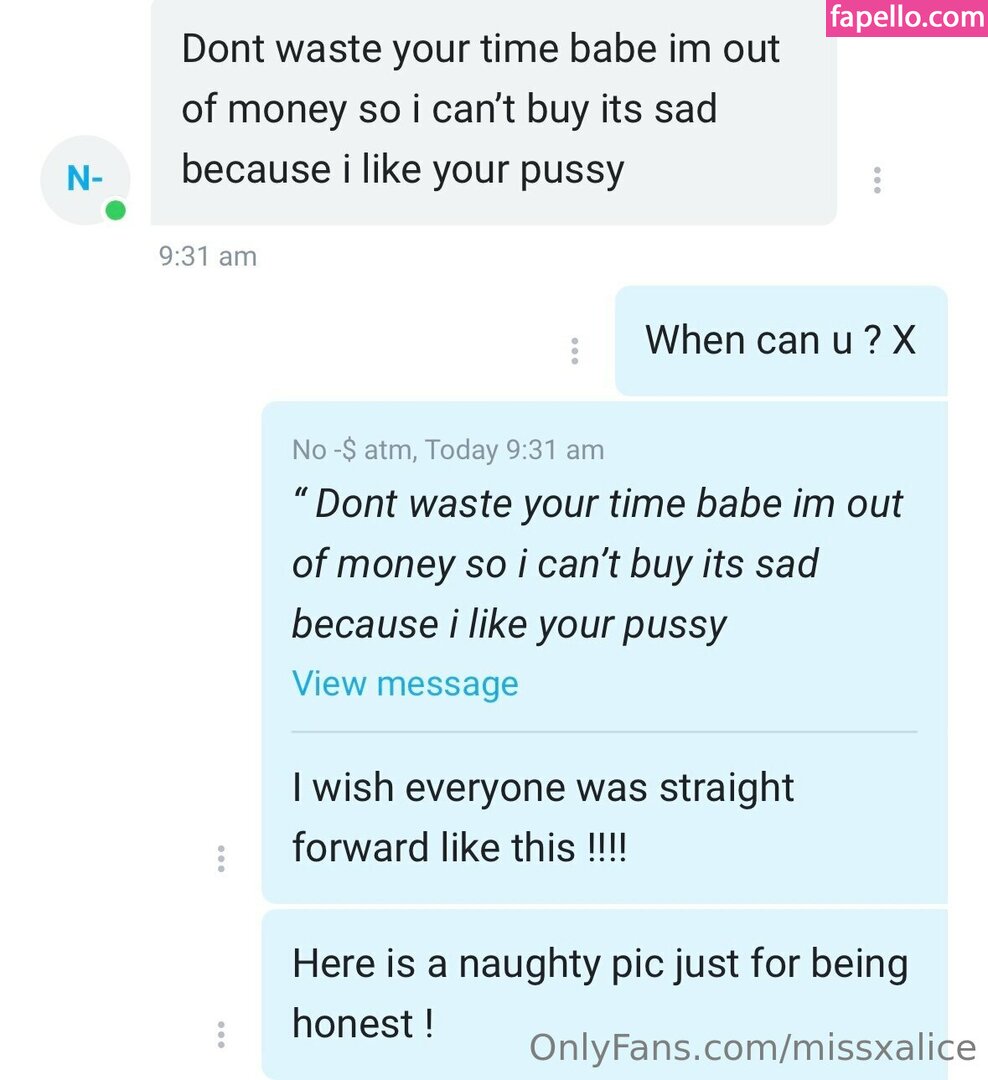Open options dots beside received 9:31 am message
988x1080 pixels.
[877, 180]
